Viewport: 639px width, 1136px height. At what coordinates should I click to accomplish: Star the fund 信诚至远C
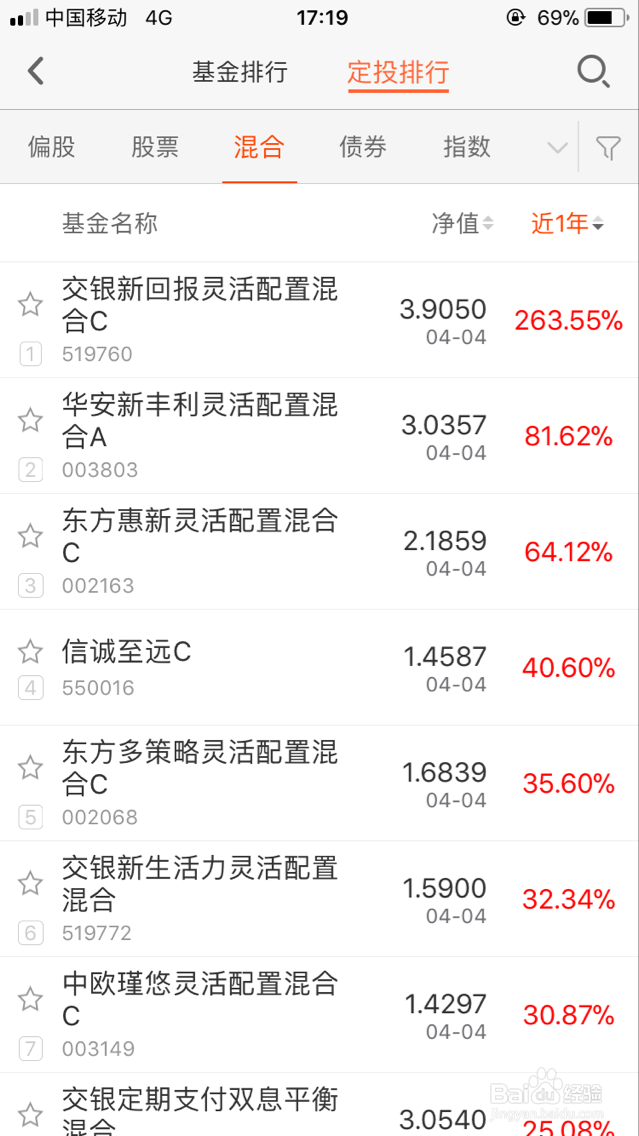click(30, 651)
